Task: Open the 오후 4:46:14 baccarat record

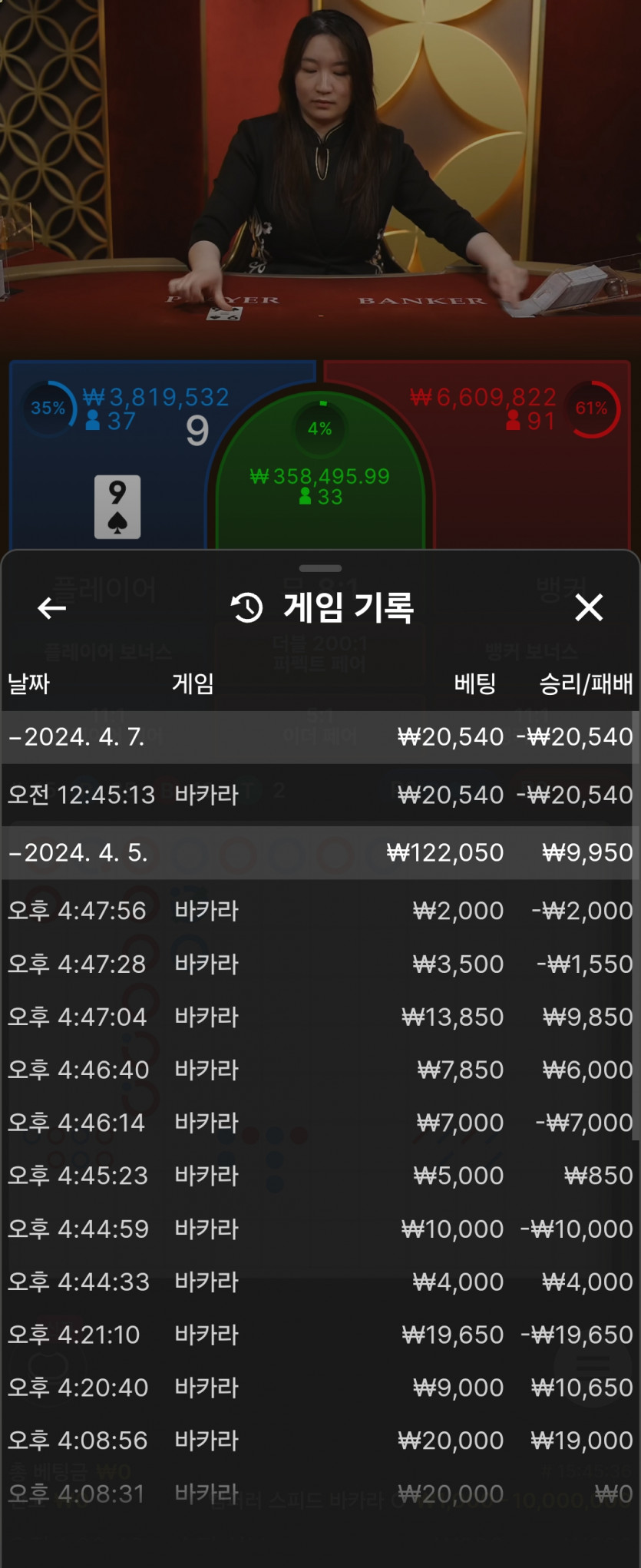Action: click(x=319, y=1123)
